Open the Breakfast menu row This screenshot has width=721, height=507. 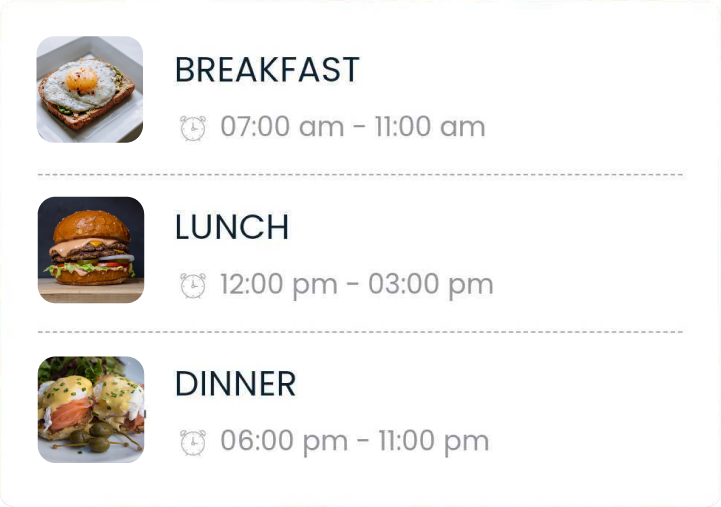coord(267,71)
